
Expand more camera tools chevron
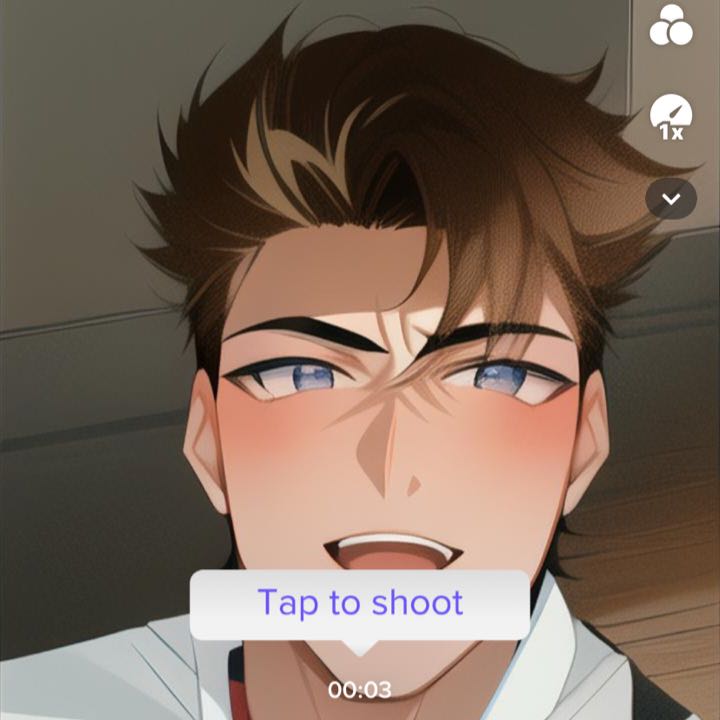(671, 199)
